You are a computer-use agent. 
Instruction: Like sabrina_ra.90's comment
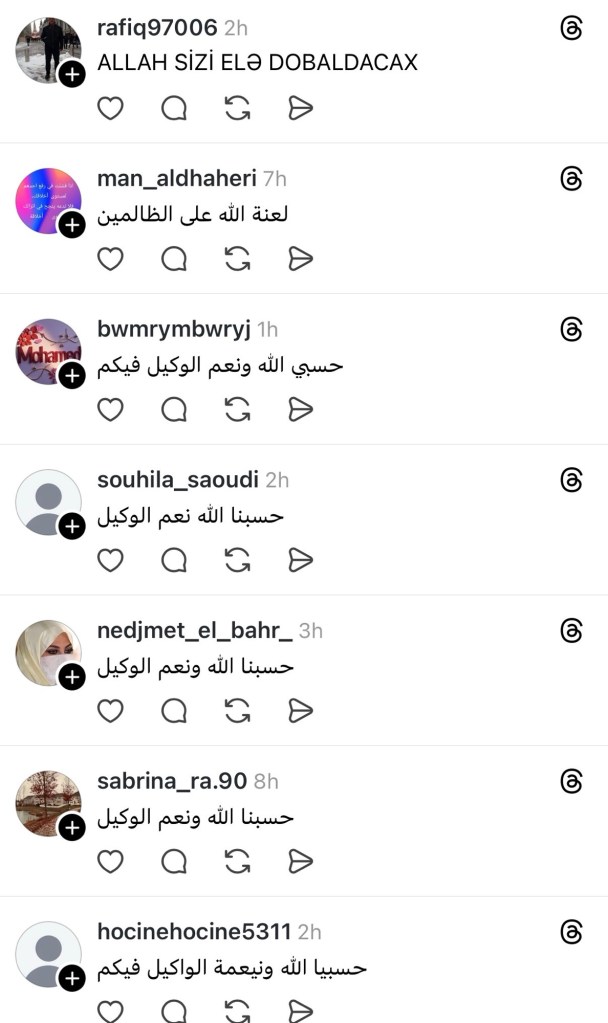click(110, 861)
